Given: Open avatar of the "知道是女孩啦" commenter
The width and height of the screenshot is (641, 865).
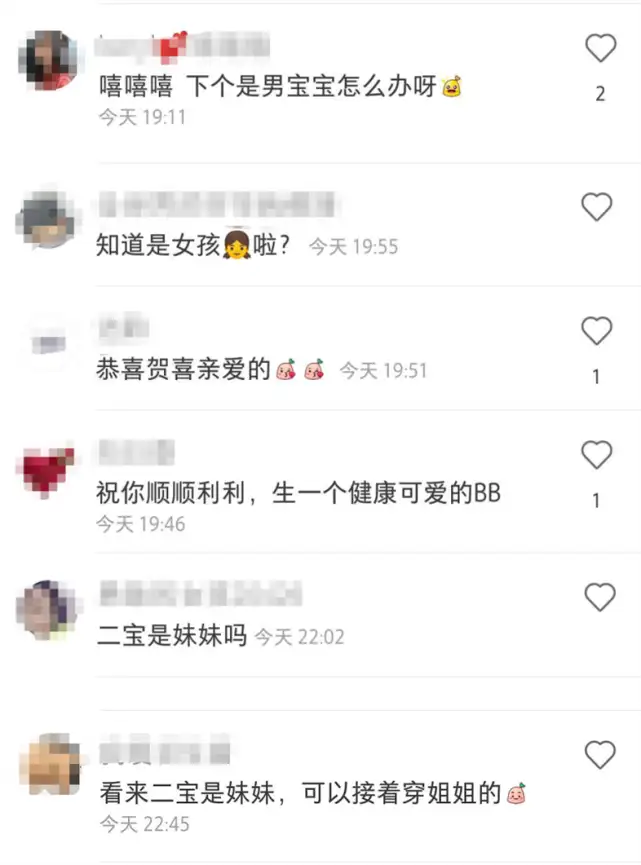Looking at the screenshot, I should click(x=47, y=219).
